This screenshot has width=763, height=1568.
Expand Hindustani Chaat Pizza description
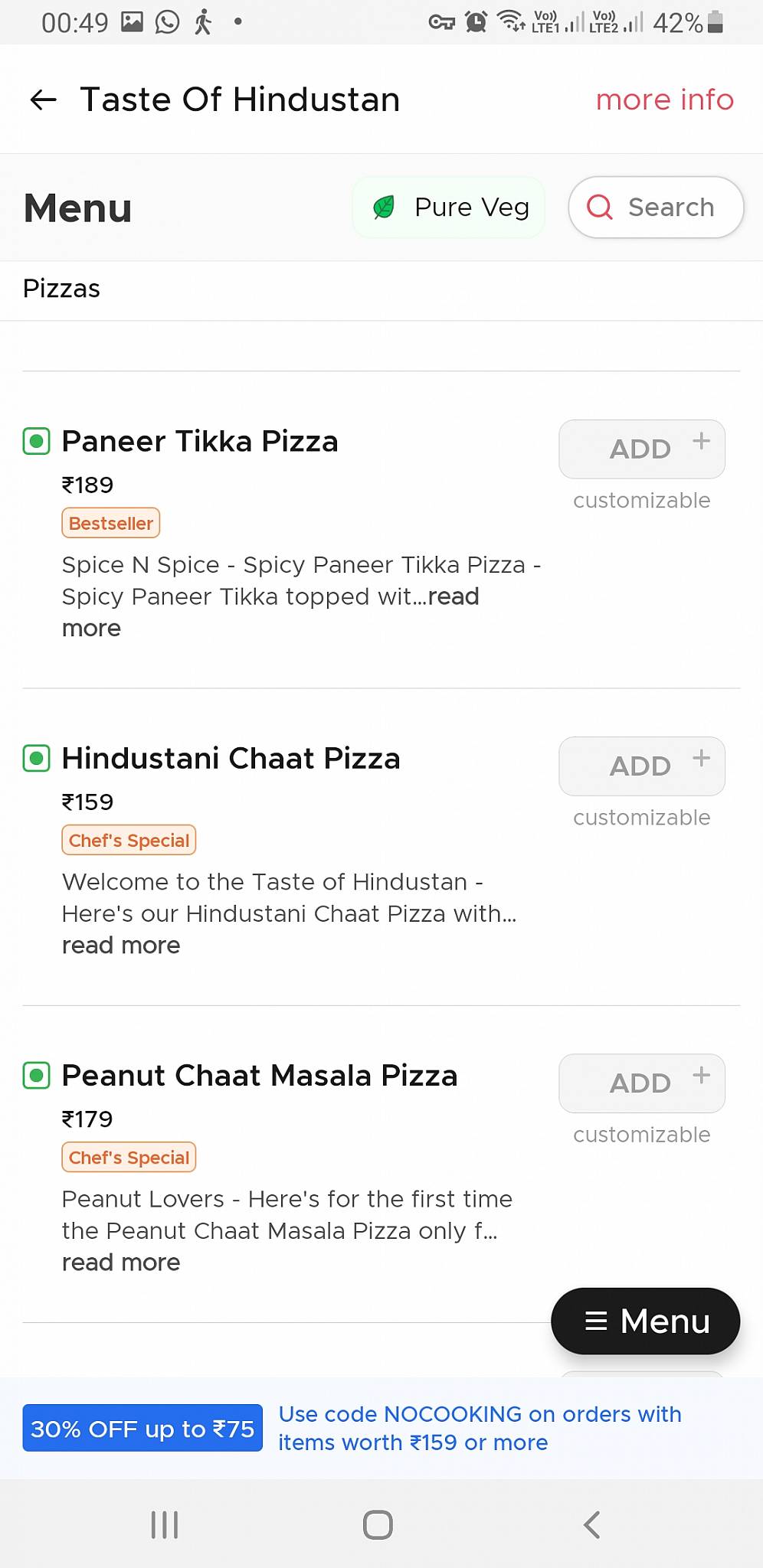[120, 945]
